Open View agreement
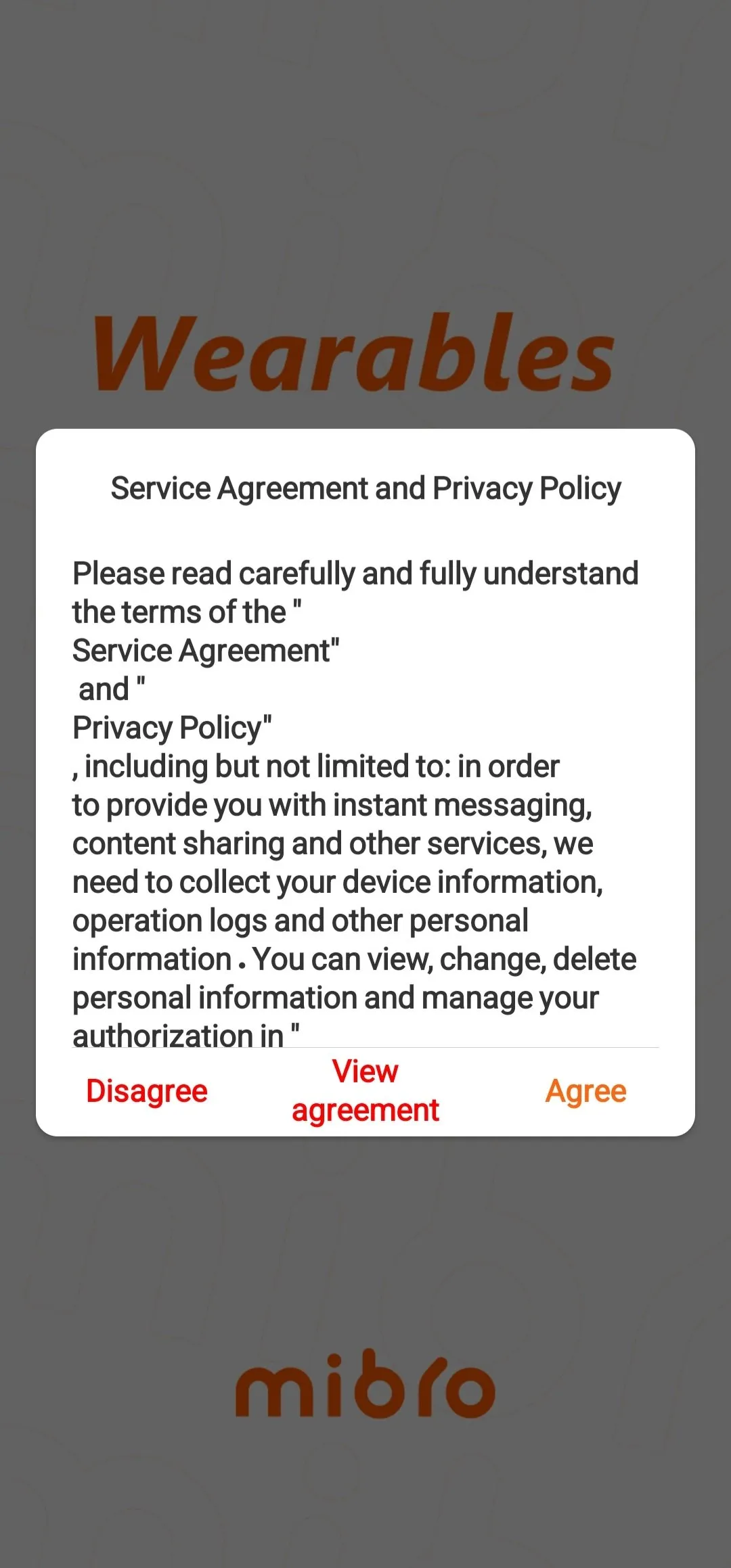Viewport: 731px width, 1568px height. [365, 1090]
